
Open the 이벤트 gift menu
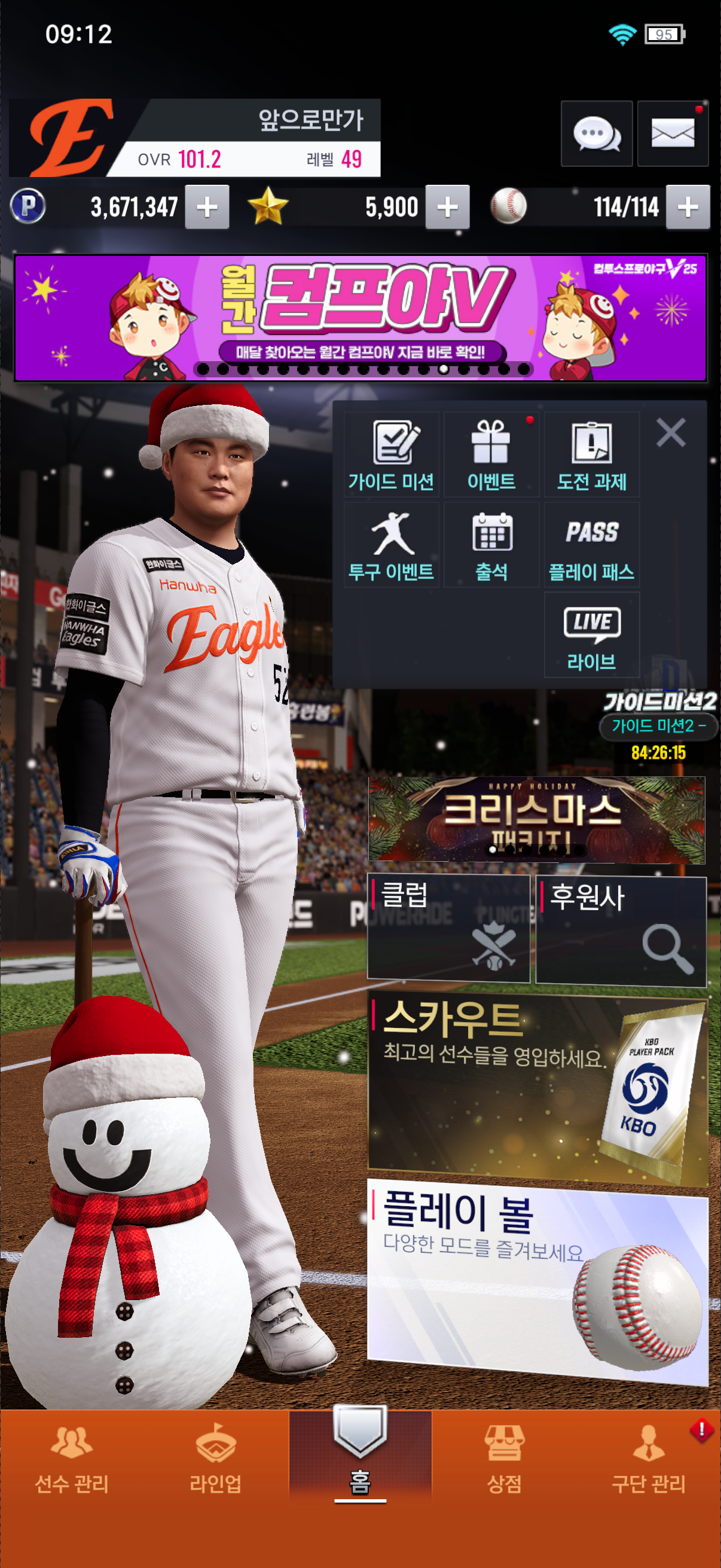click(491, 454)
